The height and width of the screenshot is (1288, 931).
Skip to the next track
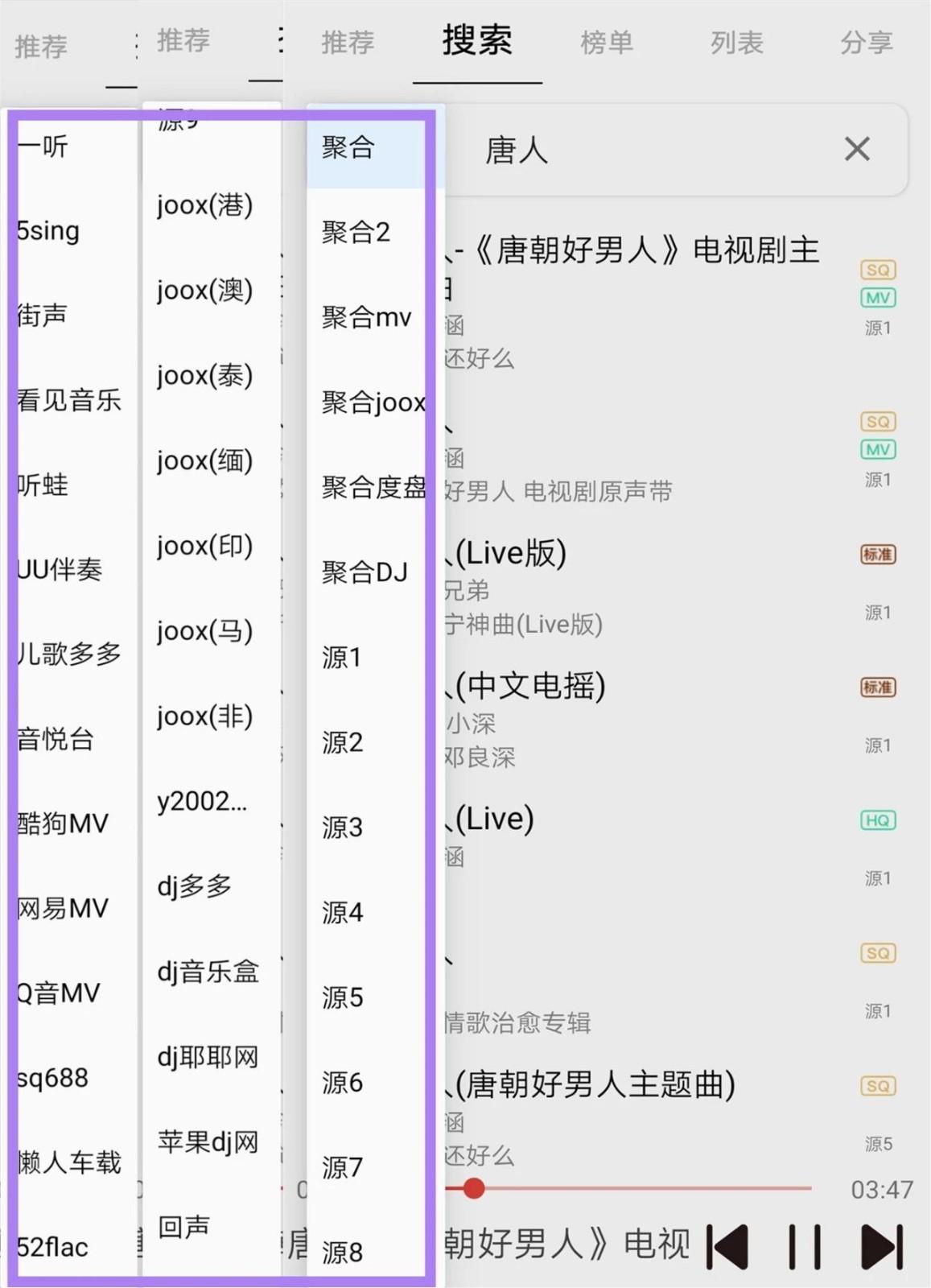tap(881, 1247)
